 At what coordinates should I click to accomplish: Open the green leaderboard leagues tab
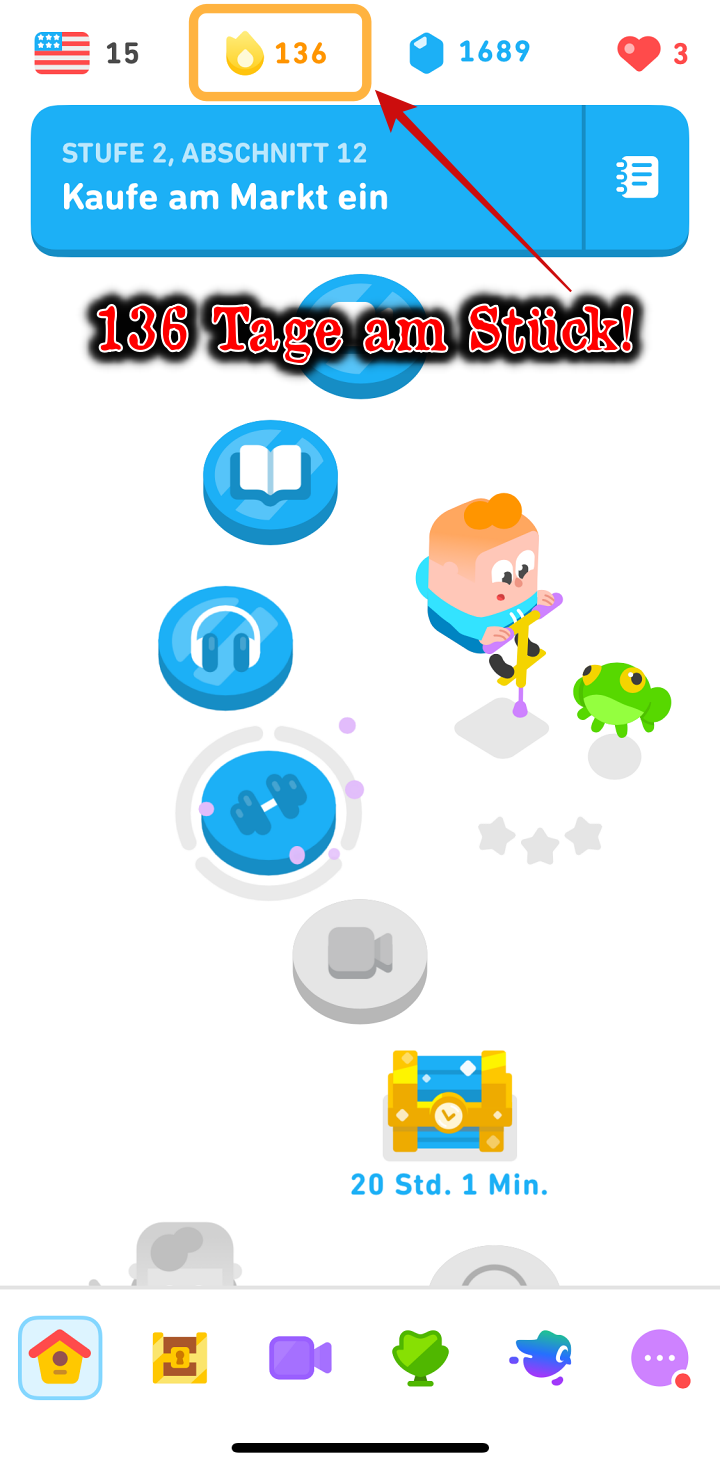(419, 1357)
